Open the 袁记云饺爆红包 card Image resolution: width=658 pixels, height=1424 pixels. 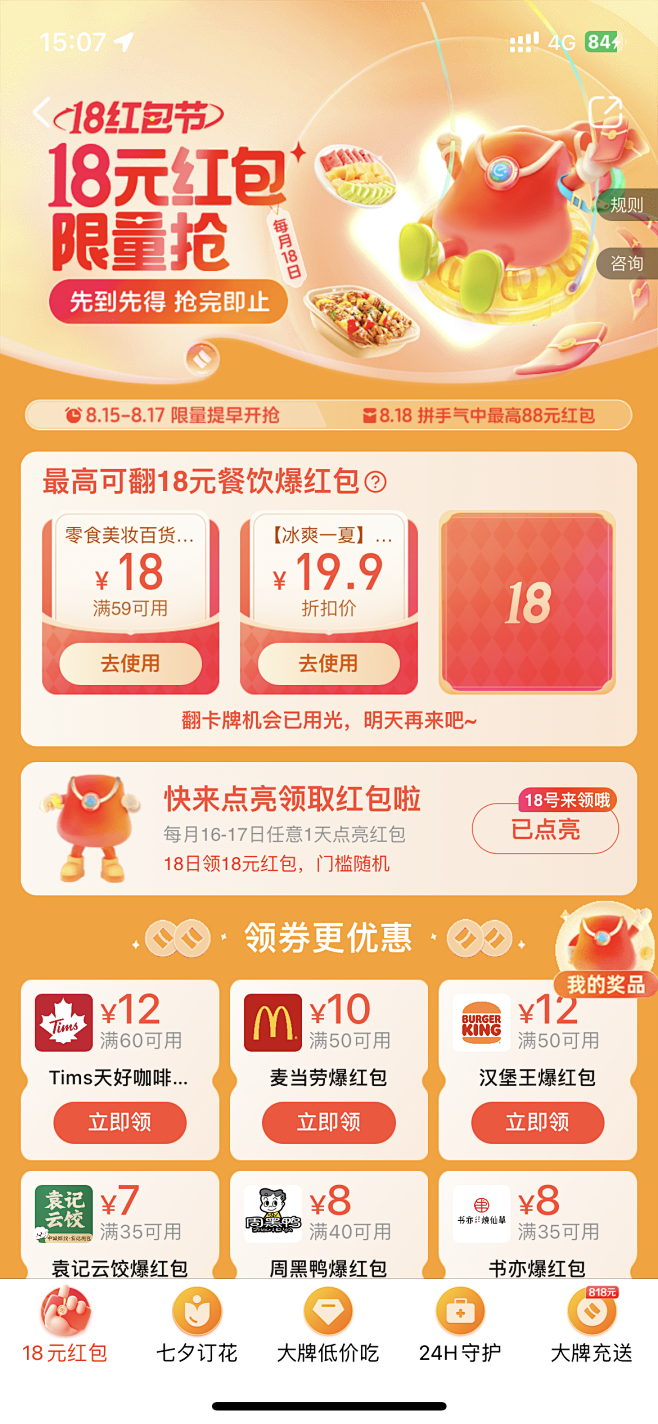(120, 1226)
